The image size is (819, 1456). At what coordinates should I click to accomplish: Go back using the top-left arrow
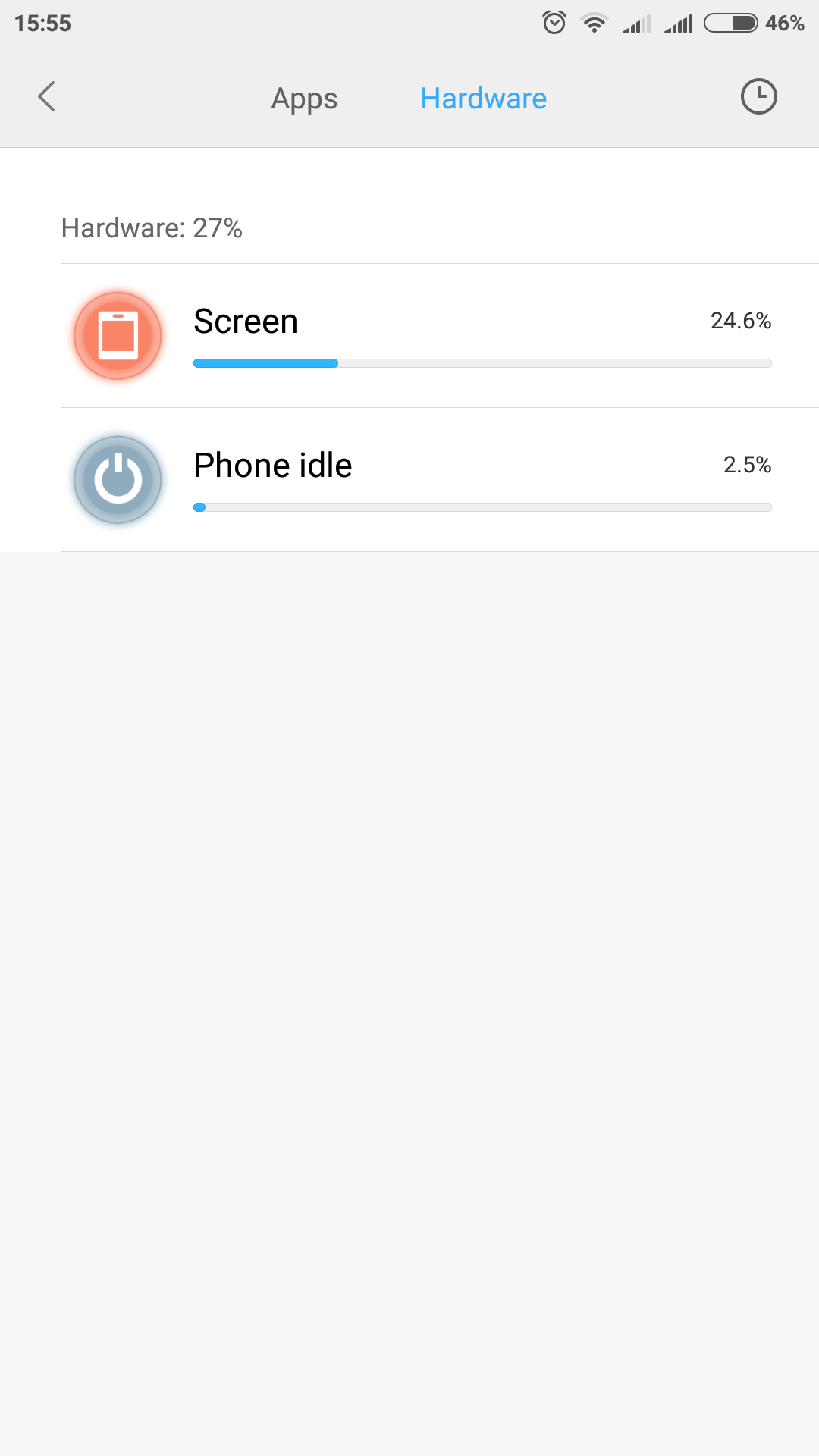(x=47, y=97)
